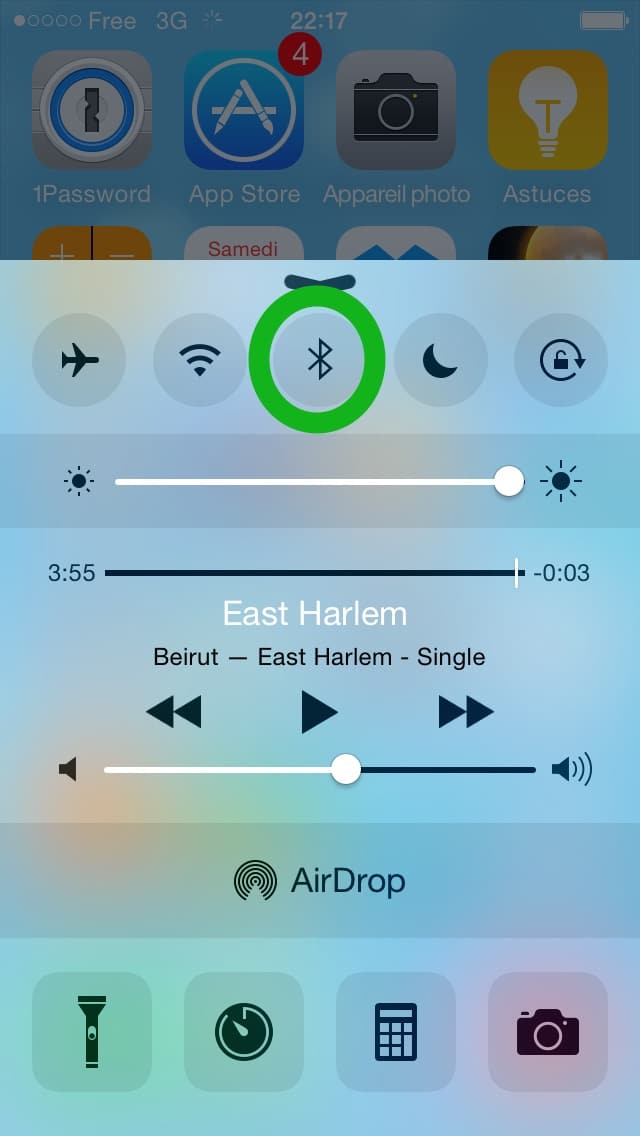Open the camera shortcut
The image size is (640, 1136).
coord(548,1032)
